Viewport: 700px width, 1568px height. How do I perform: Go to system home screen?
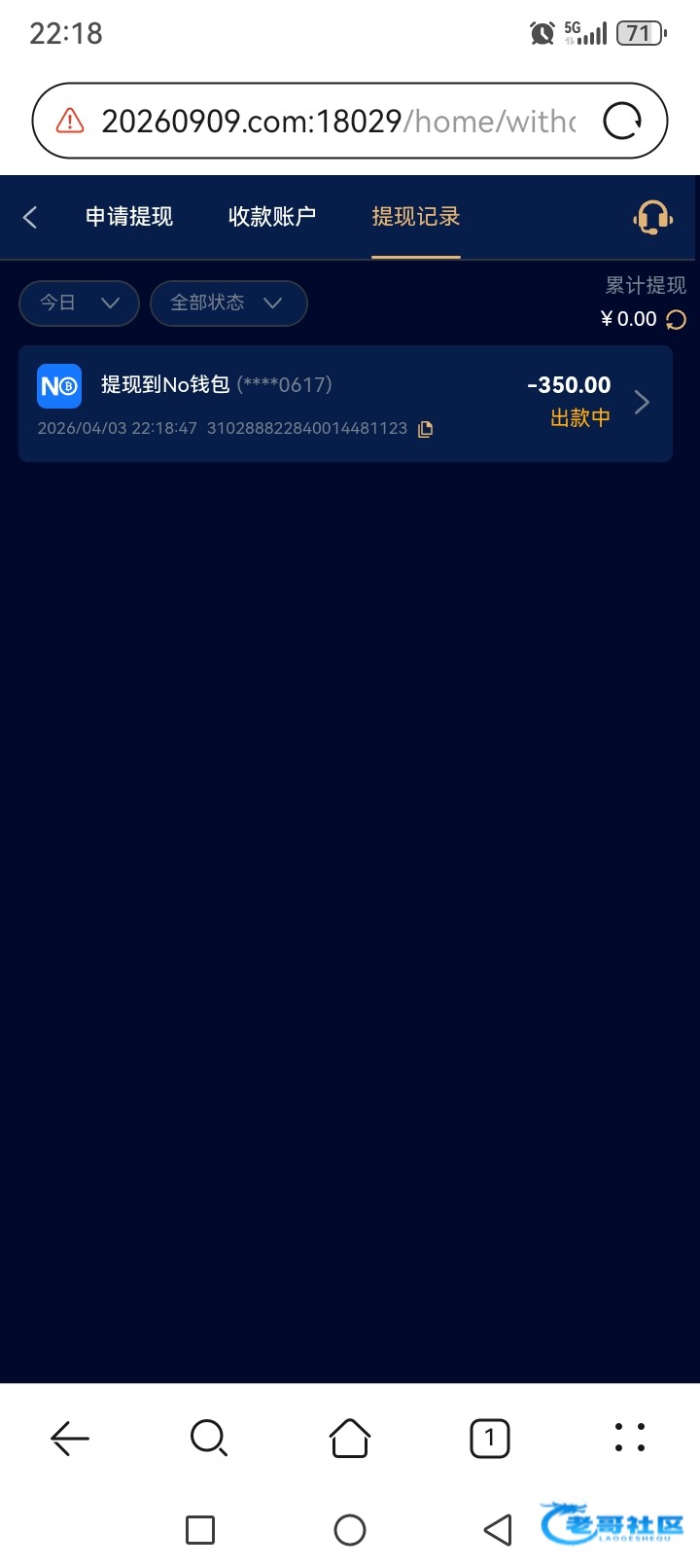(x=350, y=1530)
